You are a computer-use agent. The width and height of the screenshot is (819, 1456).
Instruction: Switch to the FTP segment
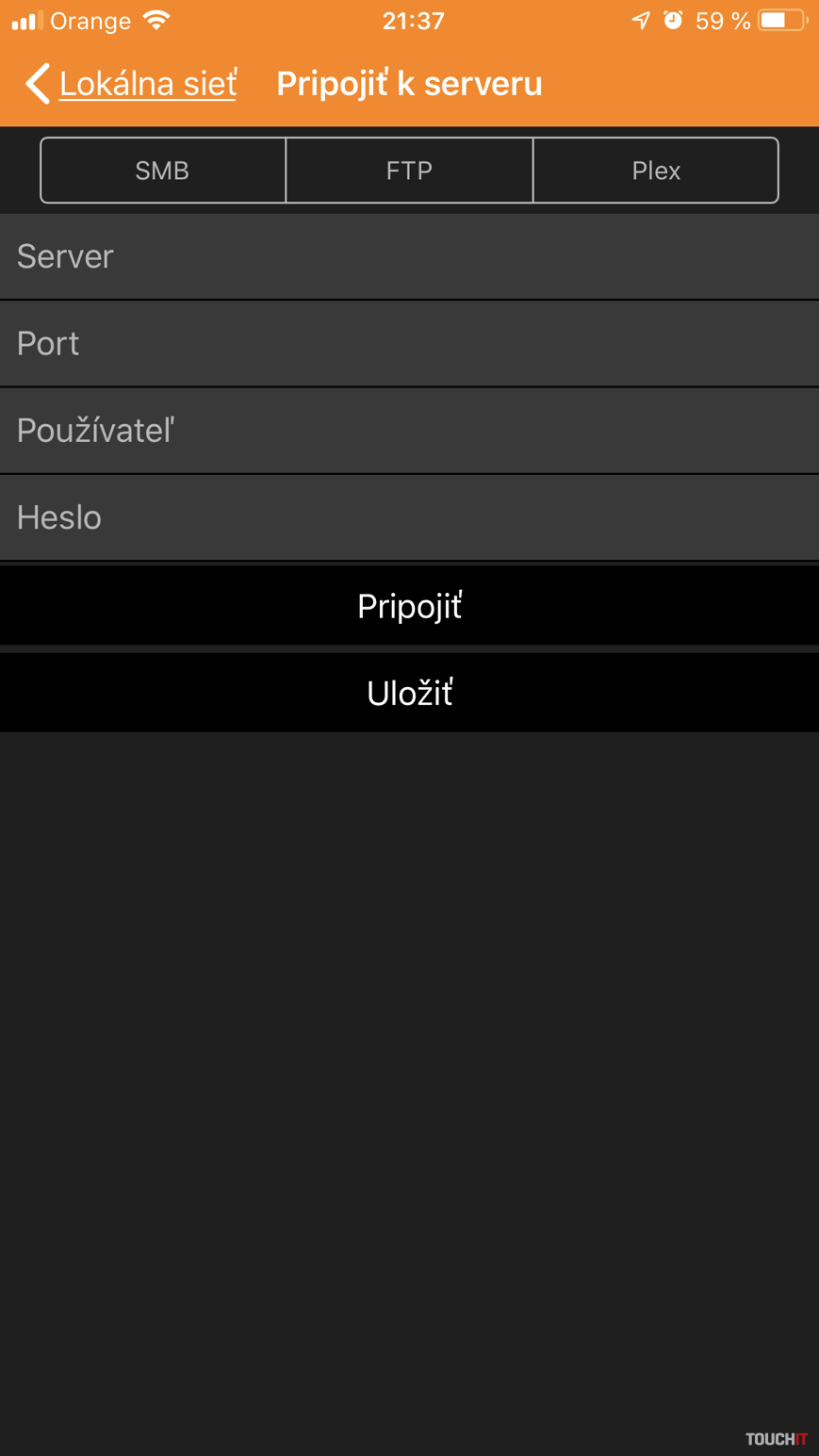click(409, 171)
